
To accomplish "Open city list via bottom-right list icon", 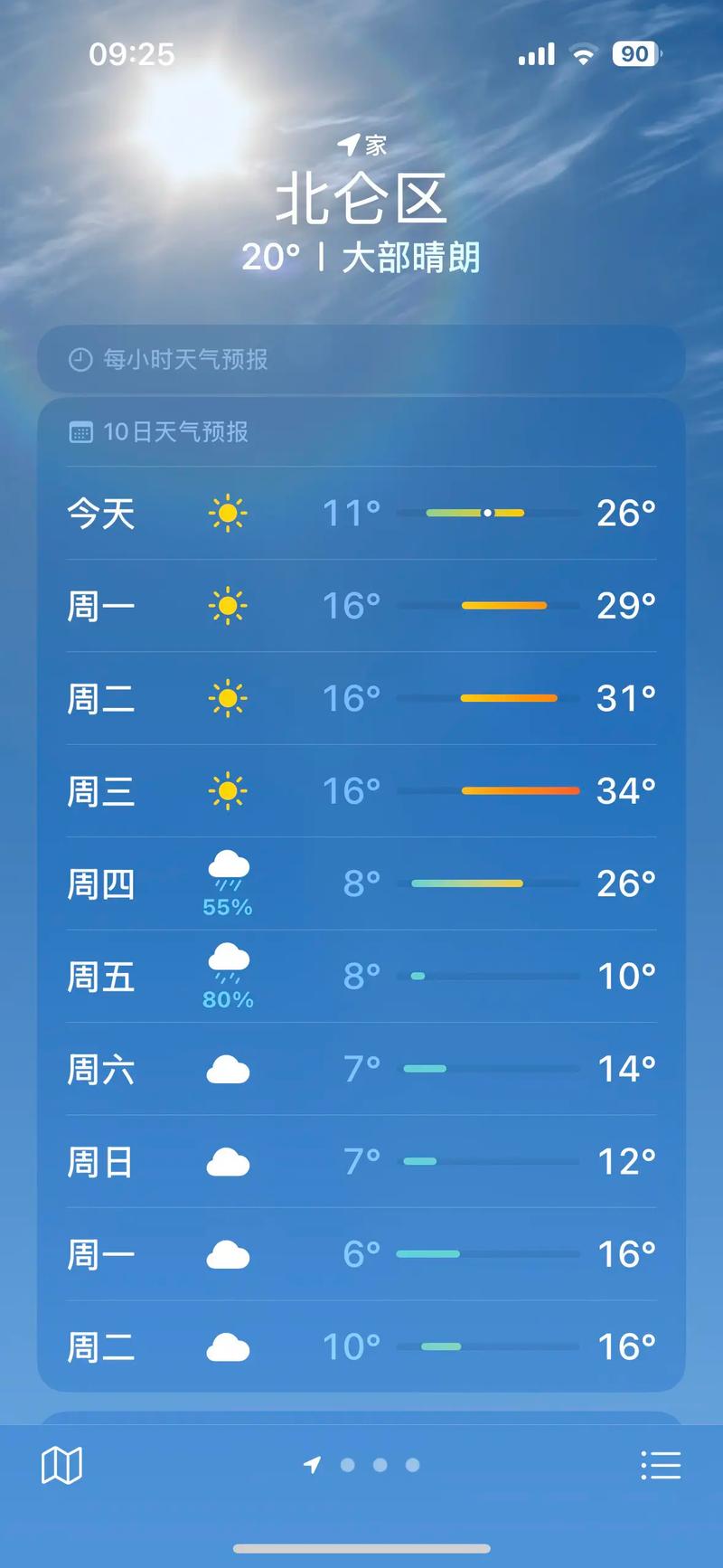I will pyautogui.click(x=662, y=1465).
